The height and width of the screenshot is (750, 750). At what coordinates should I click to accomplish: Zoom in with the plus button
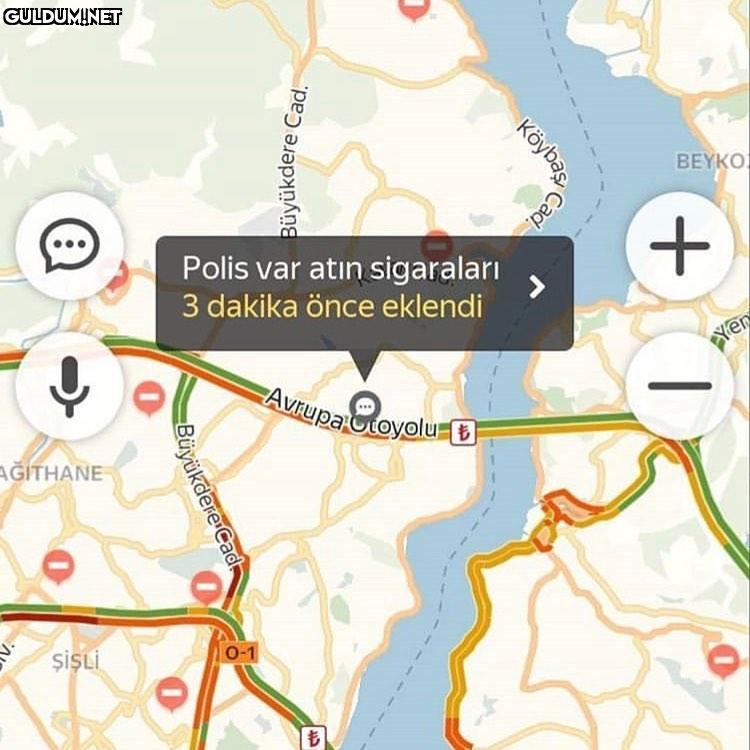point(679,245)
